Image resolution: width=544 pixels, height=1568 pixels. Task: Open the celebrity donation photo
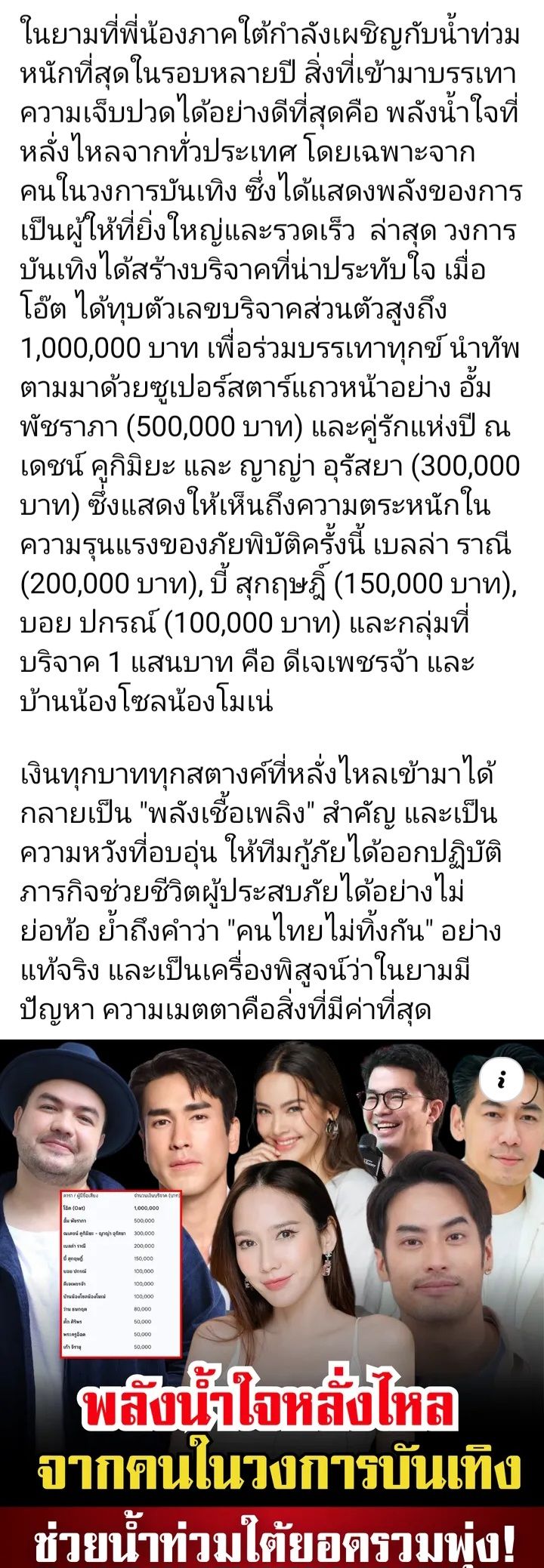tap(272, 1283)
